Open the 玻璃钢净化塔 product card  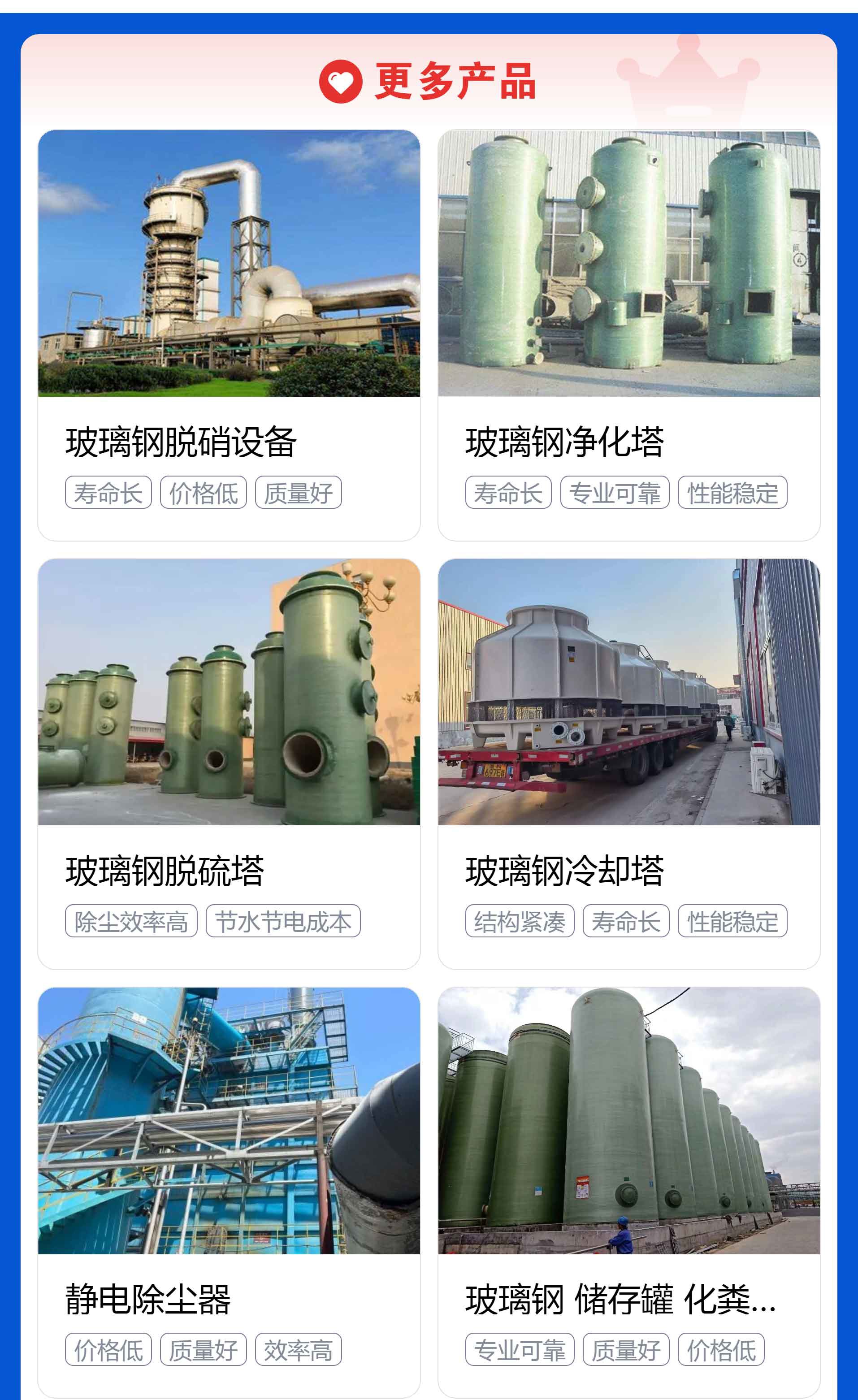[629, 335]
